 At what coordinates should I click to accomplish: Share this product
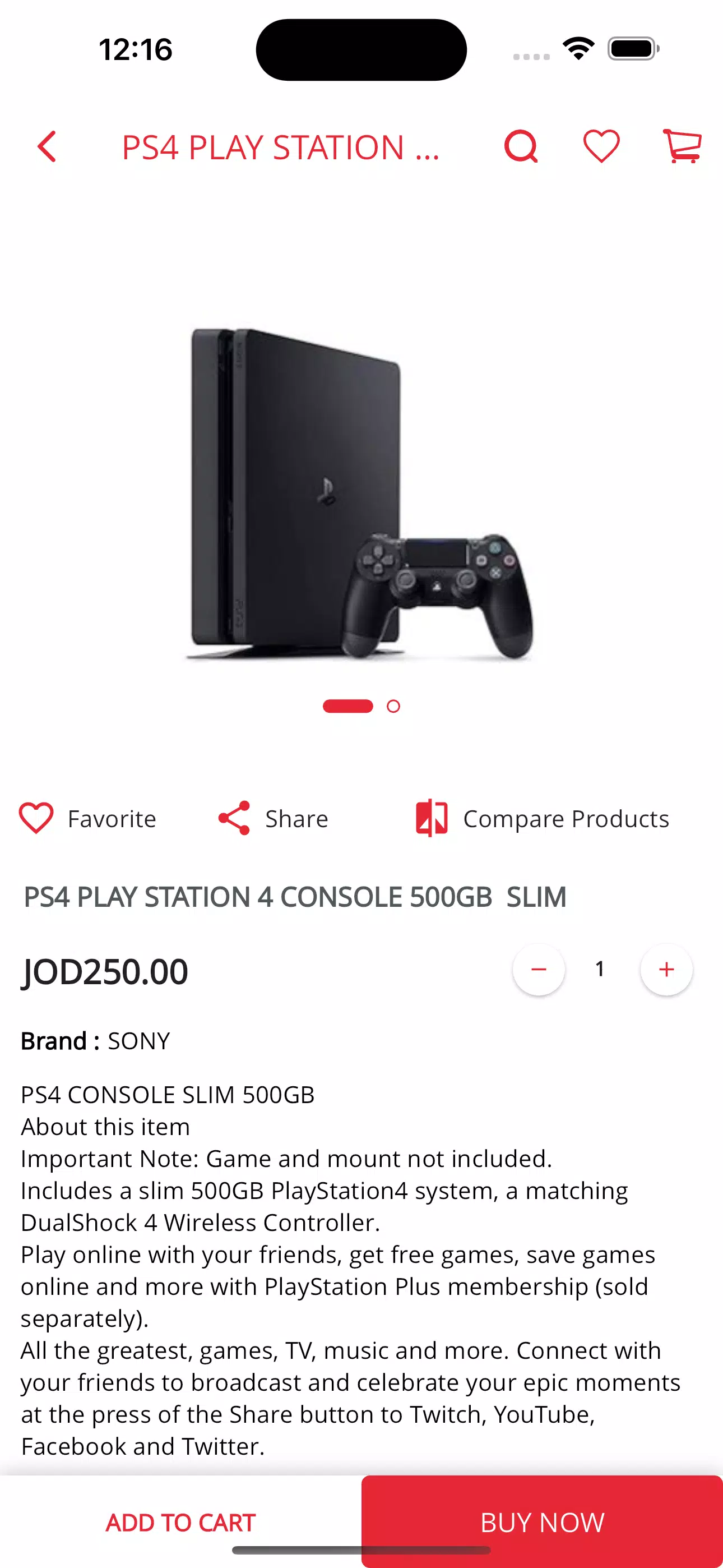(274, 818)
